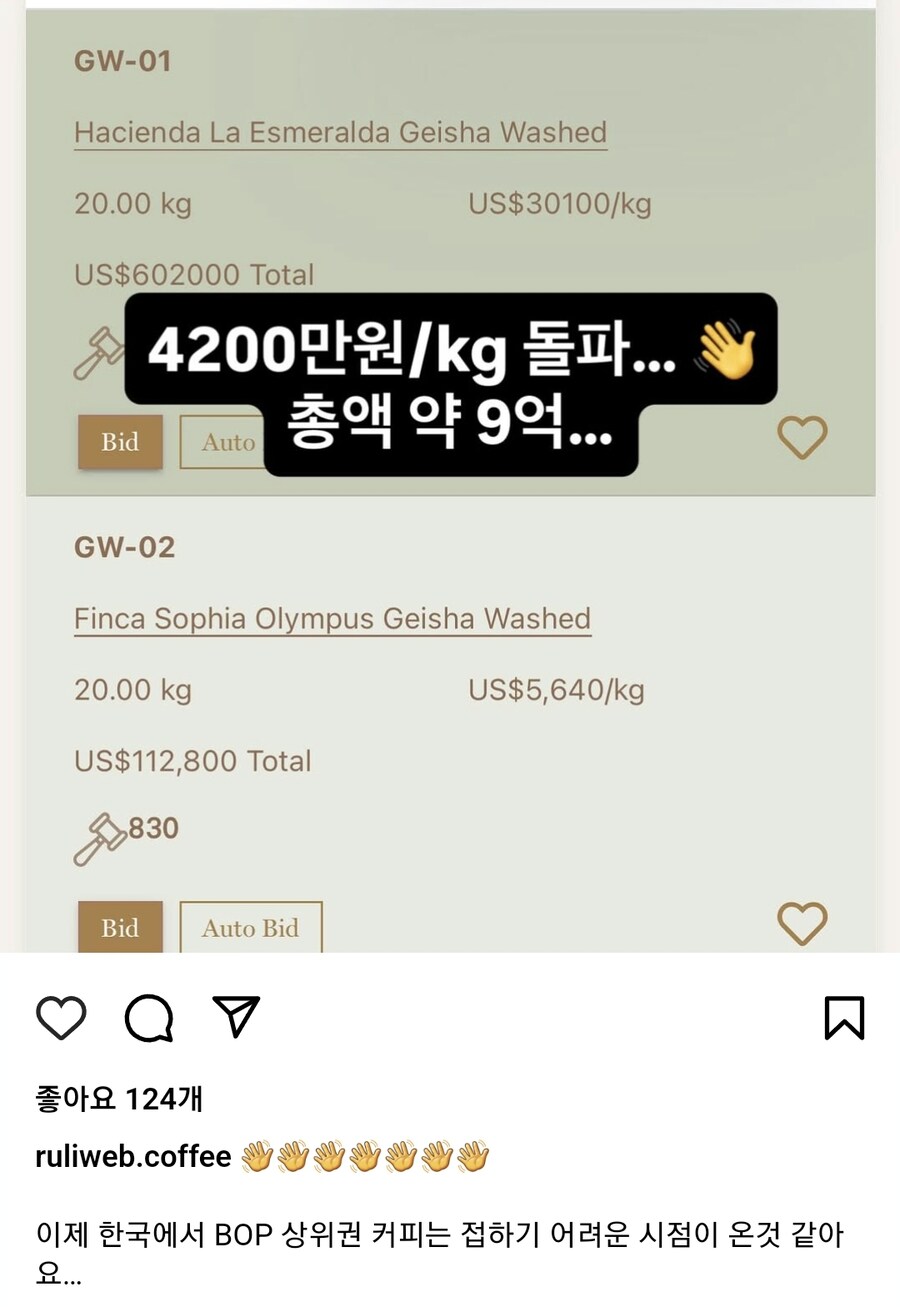Image resolution: width=900 pixels, height=1307 pixels.
Task: Save the post using the bookmark icon
Action: tap(845, 1018)
